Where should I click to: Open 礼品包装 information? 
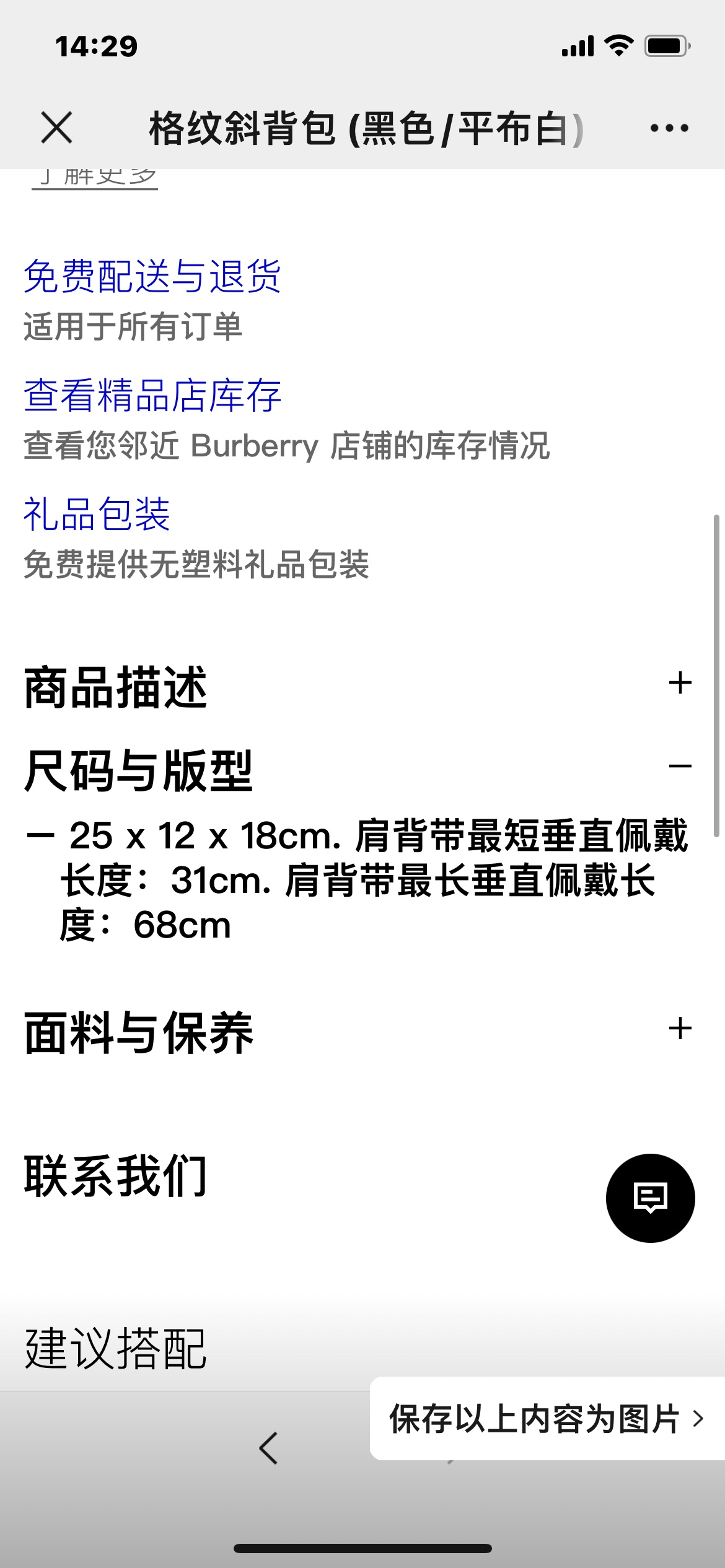coord(97,514)
